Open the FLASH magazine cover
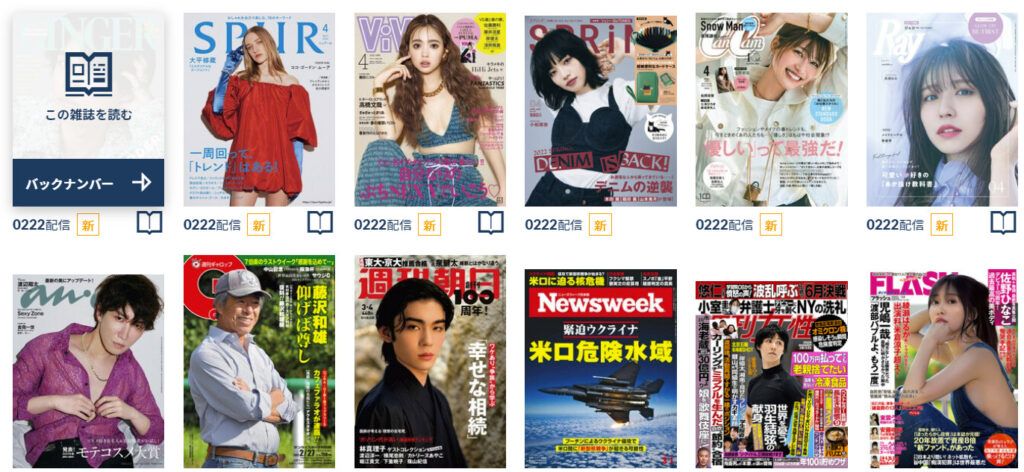This screenshot has height=472, width=1024. coord(941,368)
